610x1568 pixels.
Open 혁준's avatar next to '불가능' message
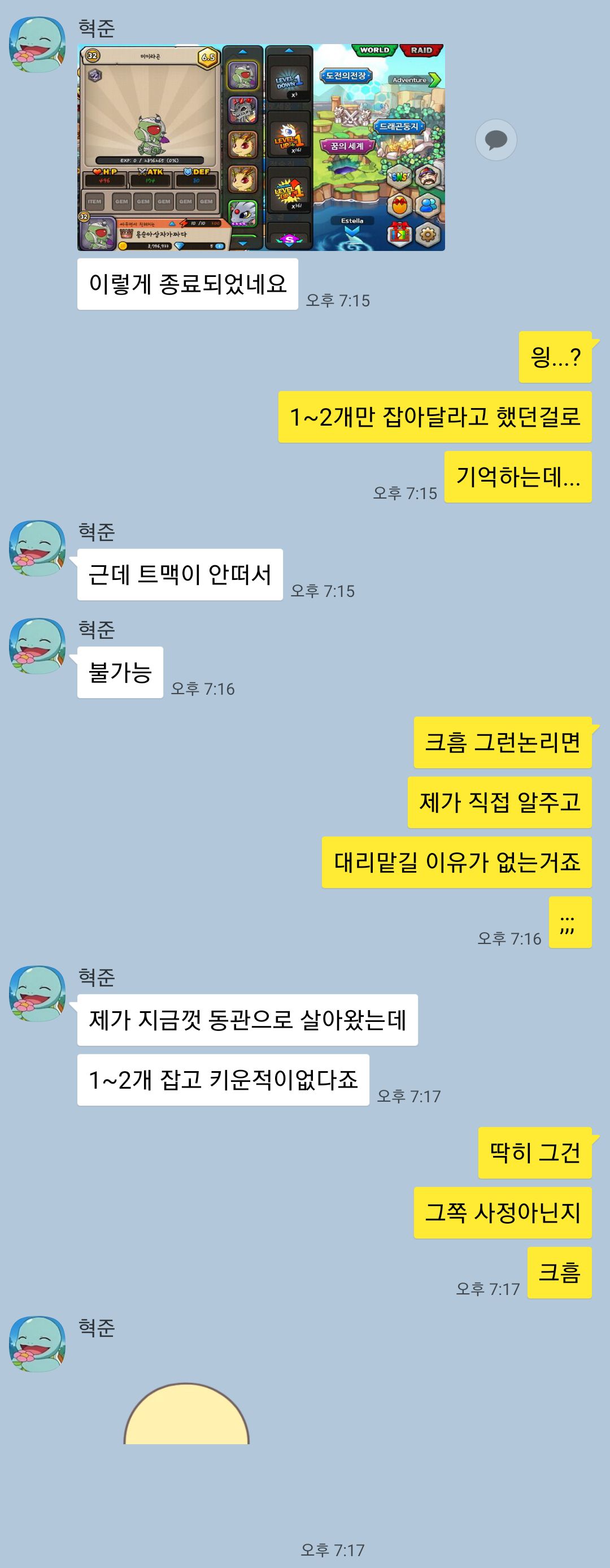(x=37, y=646)
